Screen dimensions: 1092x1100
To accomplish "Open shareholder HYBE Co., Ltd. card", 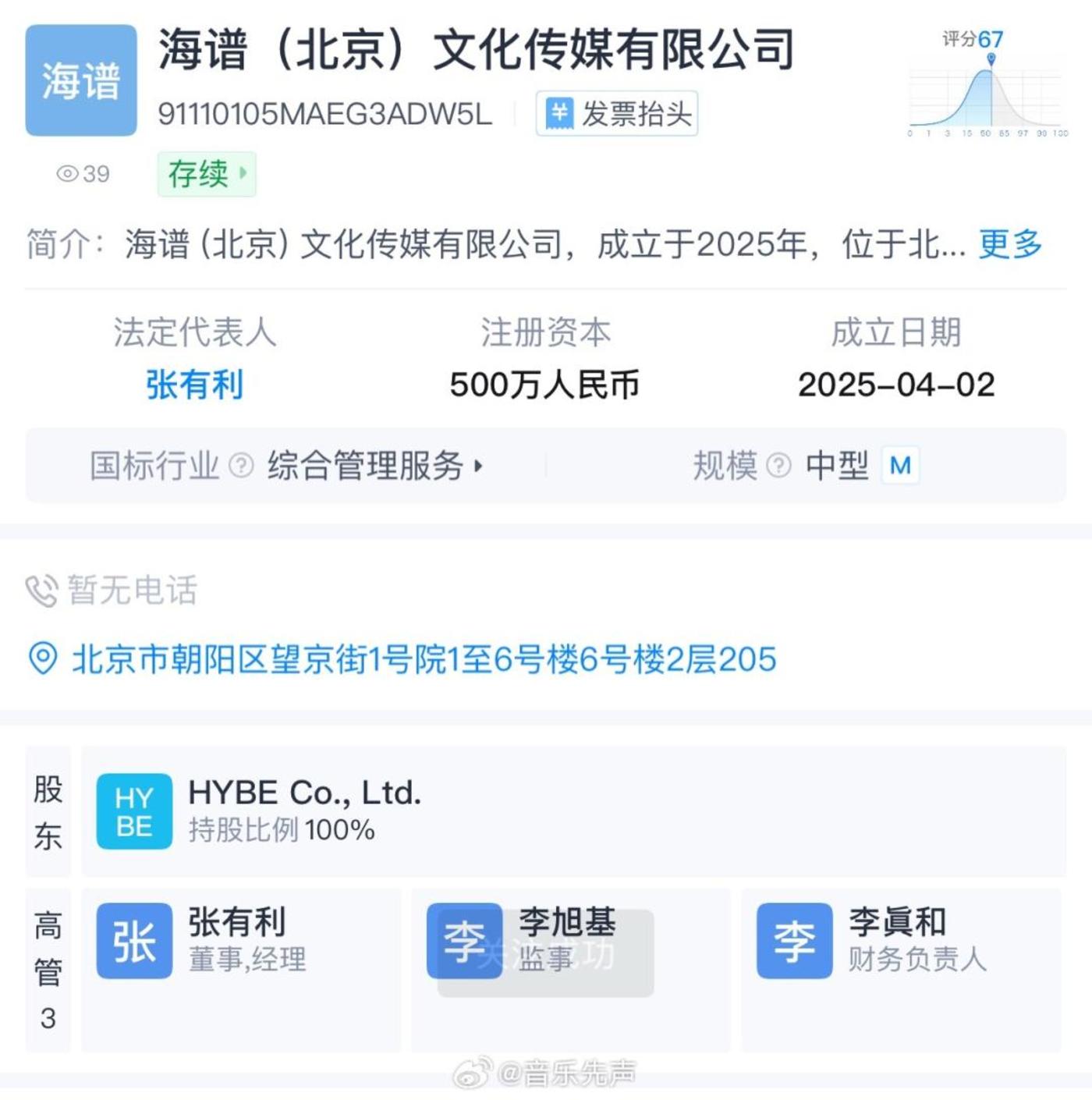I will click(x=573, y=811).
